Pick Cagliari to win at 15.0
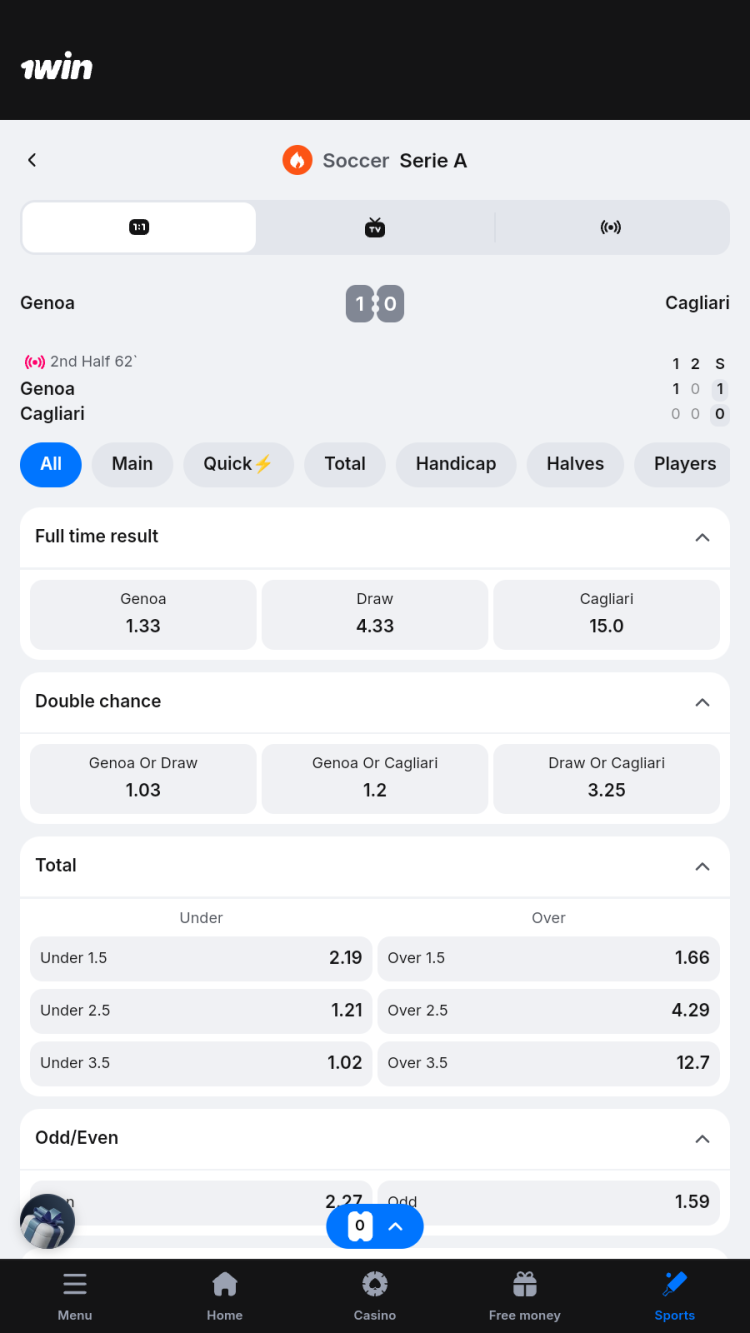750x1333 pixels. (606, 614)
